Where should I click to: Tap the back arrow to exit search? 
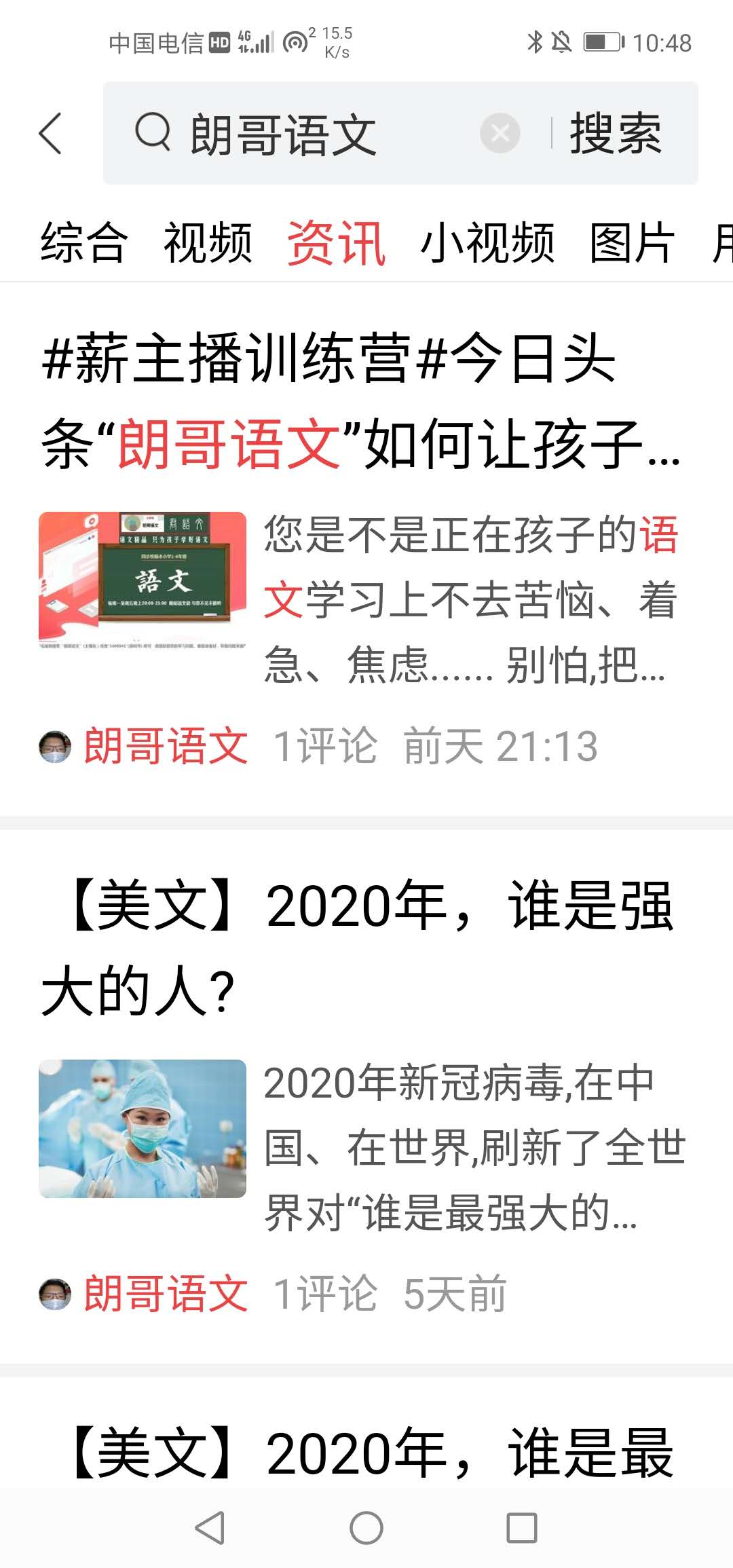[51, 132]
